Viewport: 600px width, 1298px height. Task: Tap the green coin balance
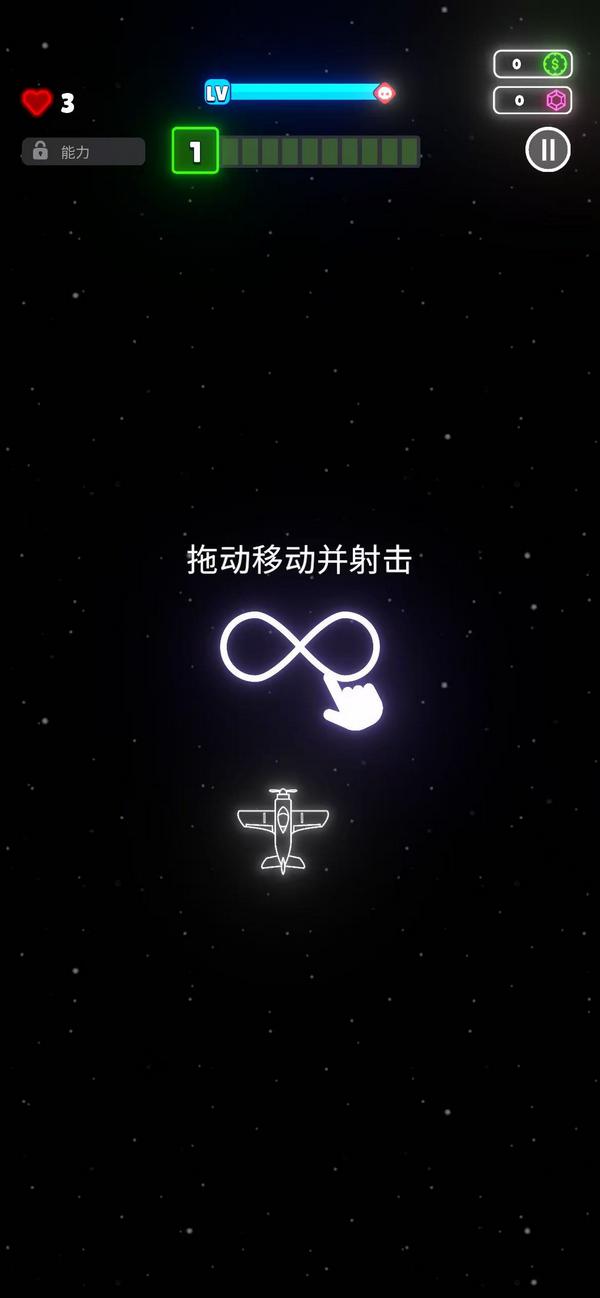[533, 64]
